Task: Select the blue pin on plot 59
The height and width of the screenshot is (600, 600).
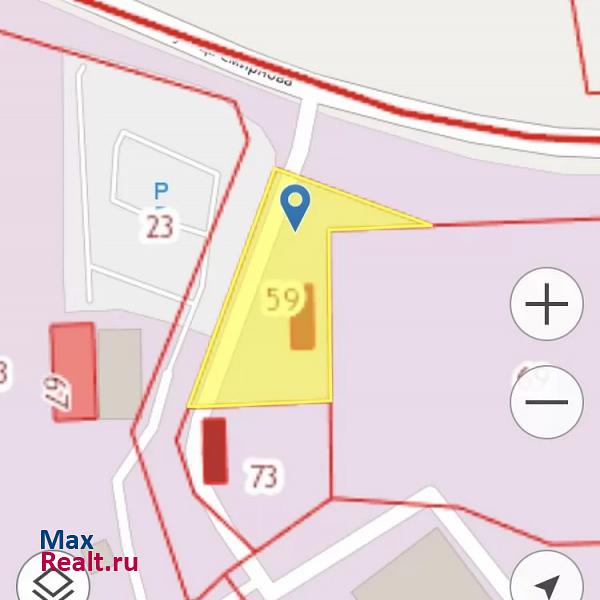Action: [296, 207]
